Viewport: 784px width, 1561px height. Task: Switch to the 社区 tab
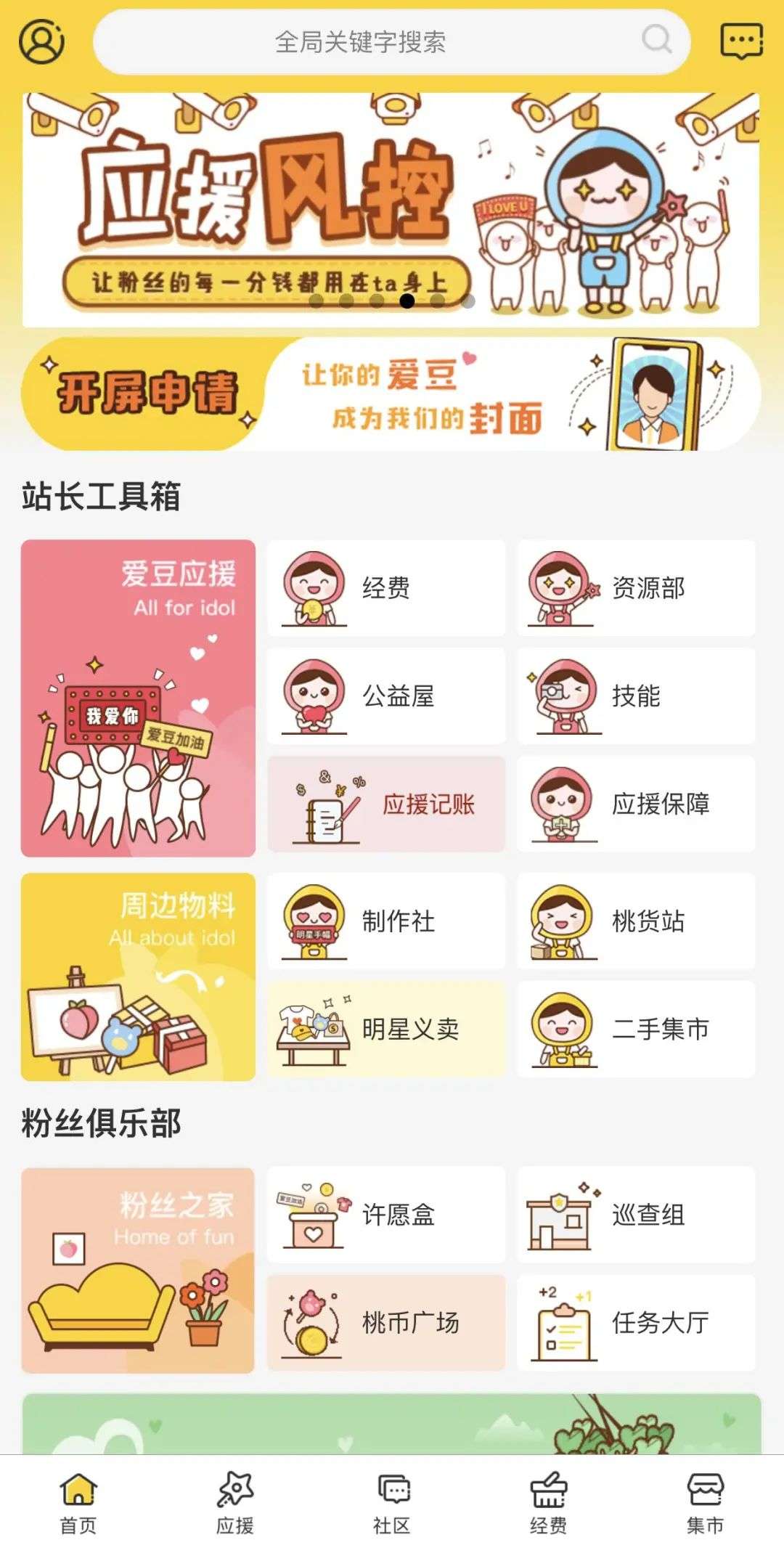tap(392, 1504)
